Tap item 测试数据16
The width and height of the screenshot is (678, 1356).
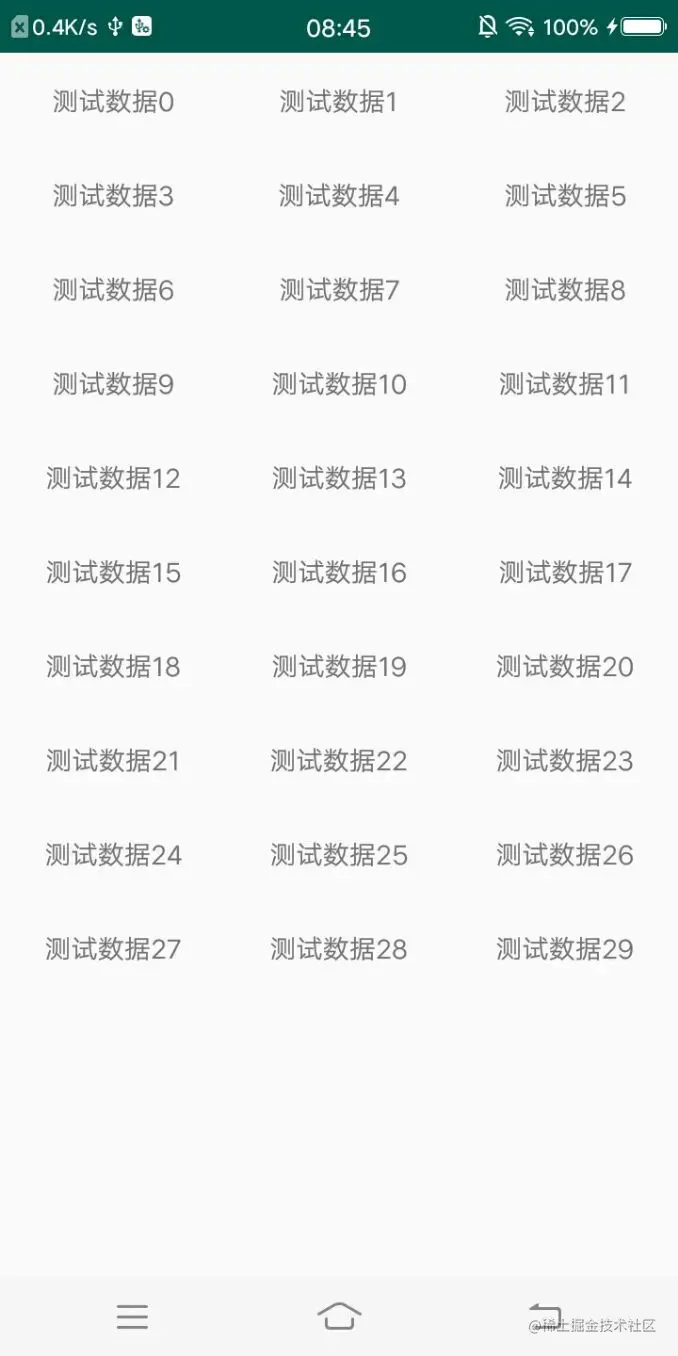point(339,572)
